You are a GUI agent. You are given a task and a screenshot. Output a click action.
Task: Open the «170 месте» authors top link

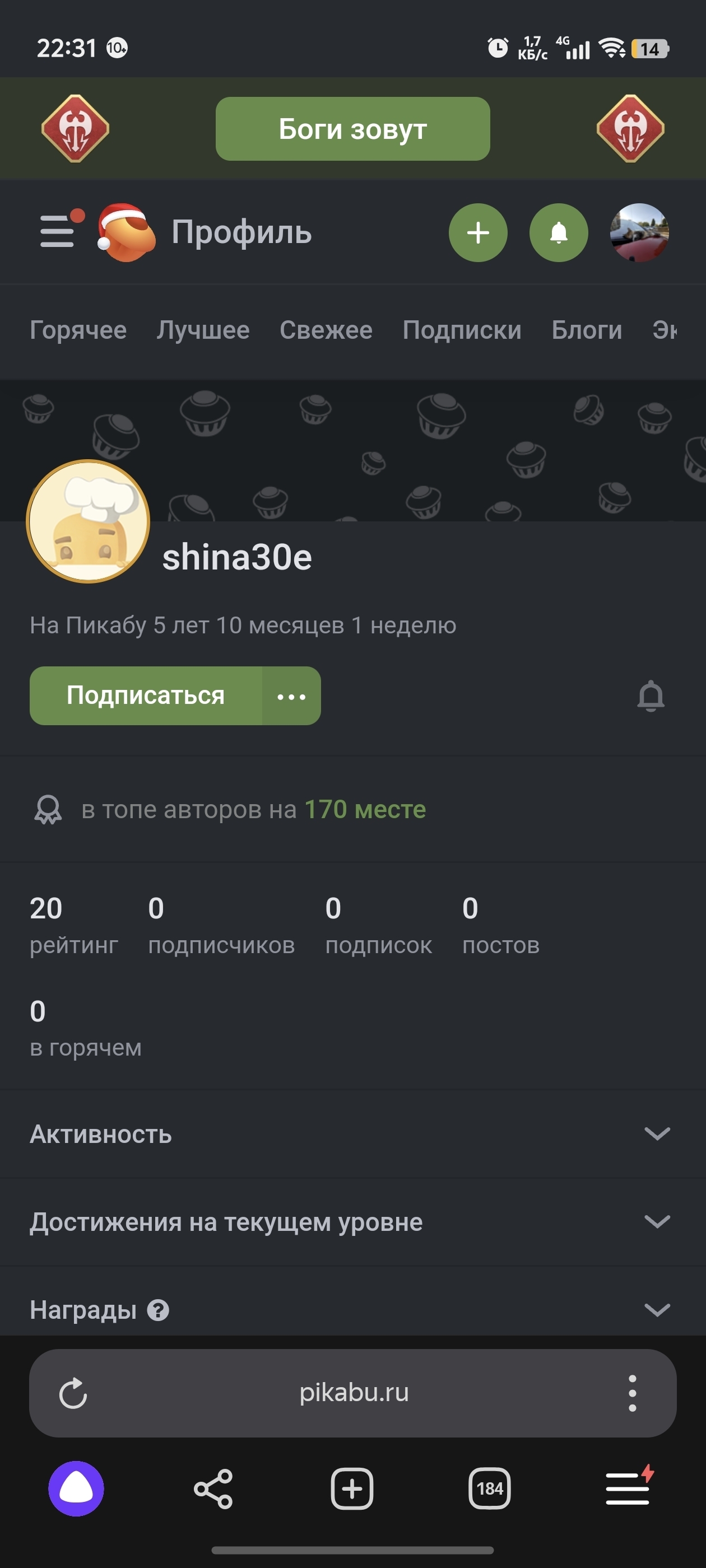(x=365, y=810)
